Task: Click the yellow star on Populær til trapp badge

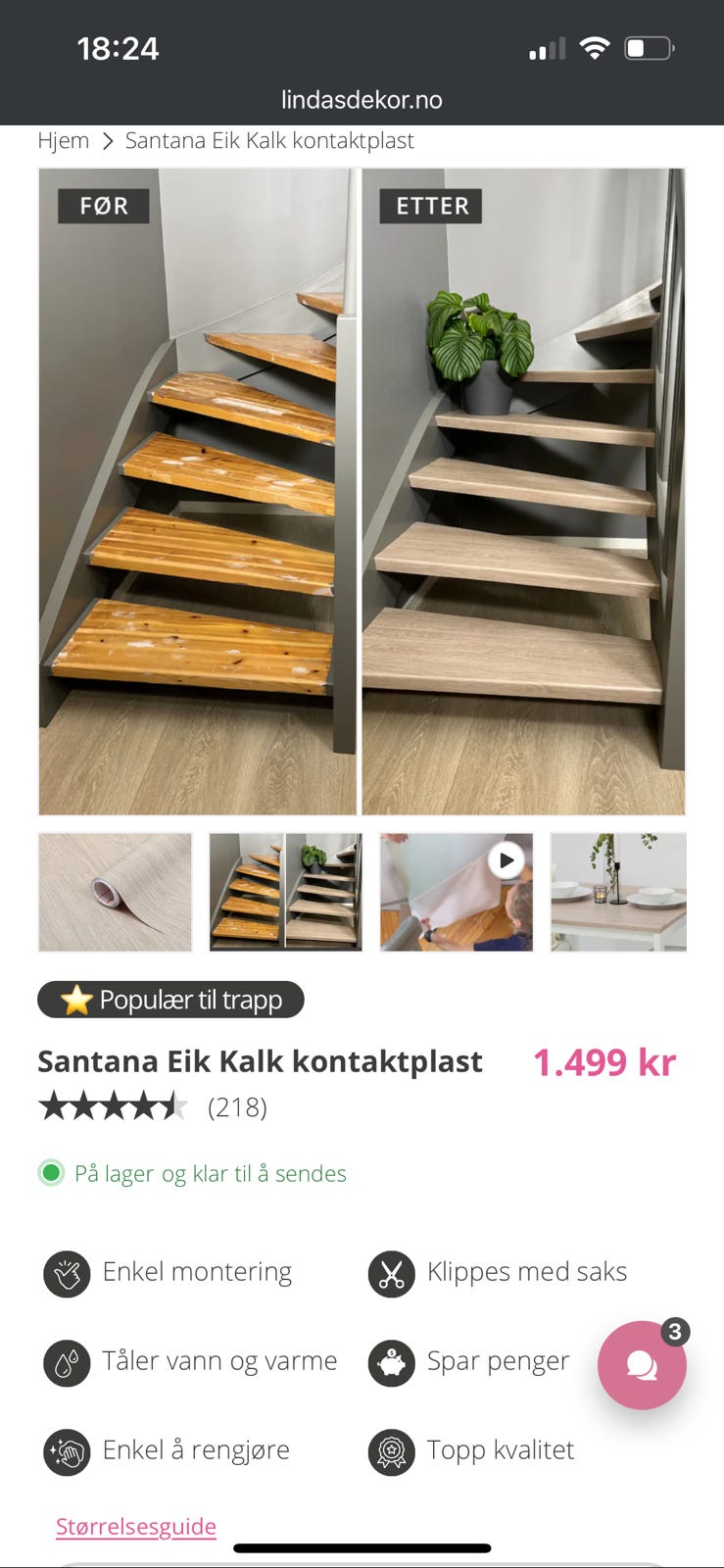Action: (x=73, y=1000)
